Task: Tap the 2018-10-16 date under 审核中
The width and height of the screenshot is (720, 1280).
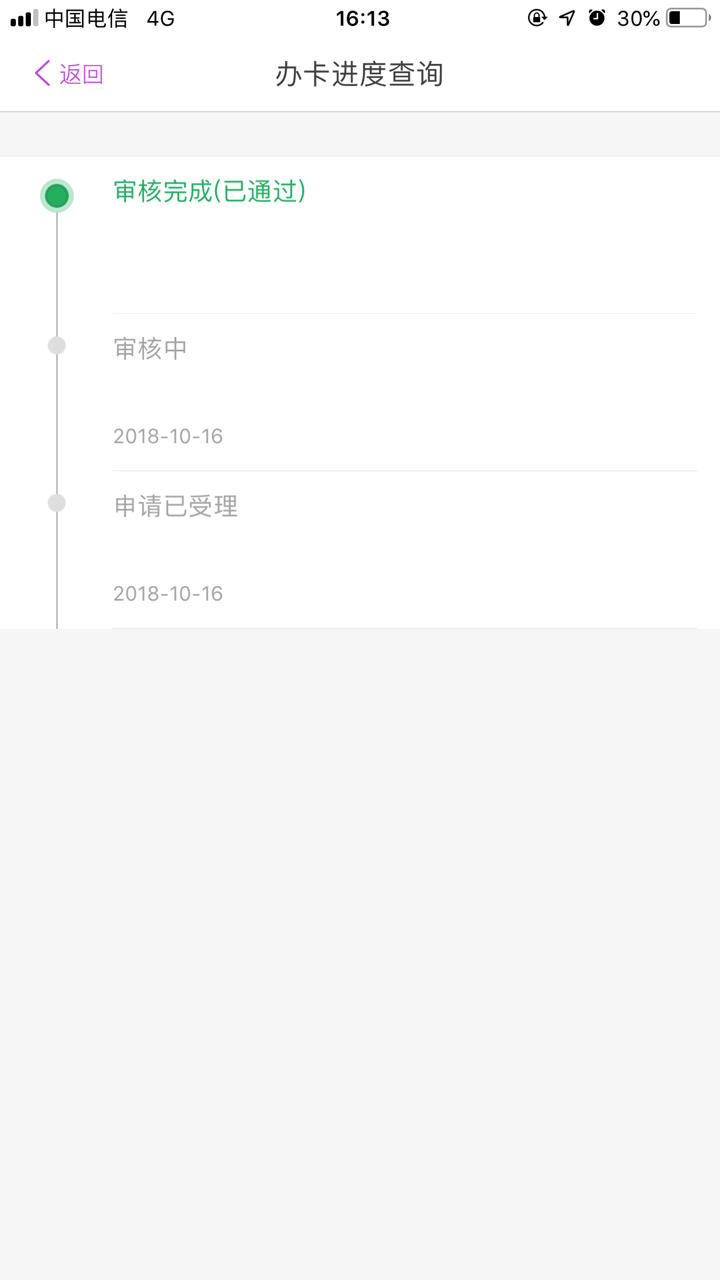Action: tap(168, 436)
